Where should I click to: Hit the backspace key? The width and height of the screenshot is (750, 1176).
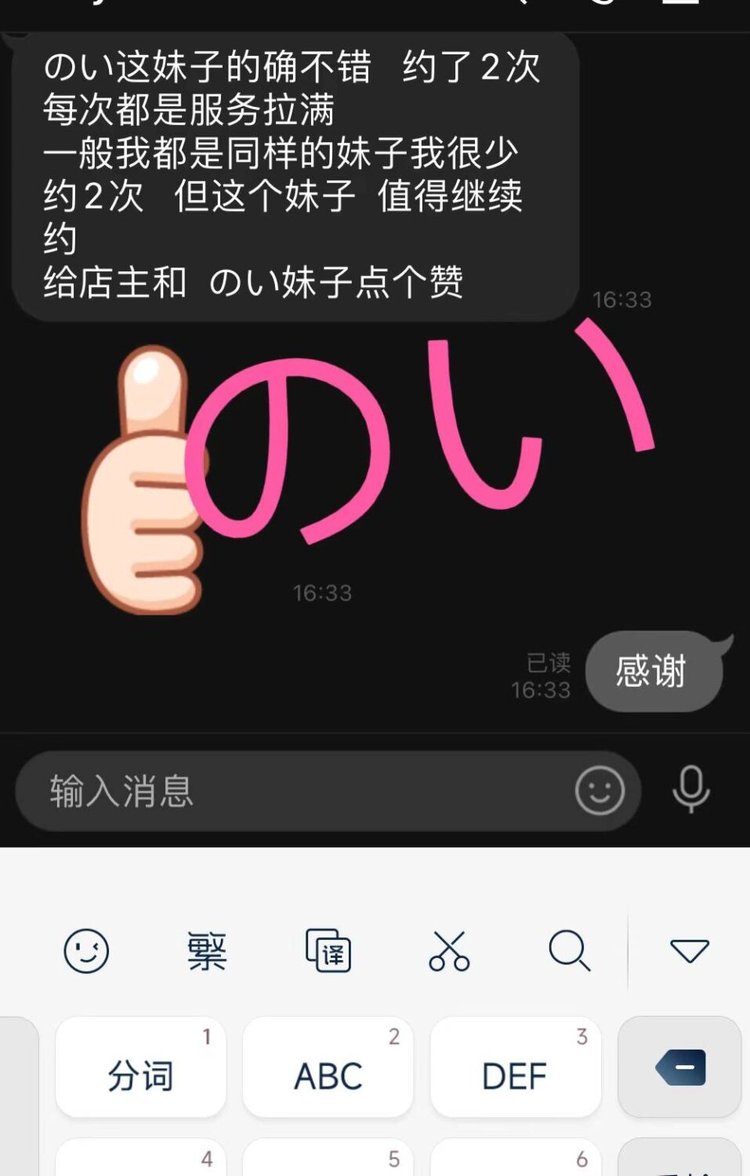point(680,1067)
